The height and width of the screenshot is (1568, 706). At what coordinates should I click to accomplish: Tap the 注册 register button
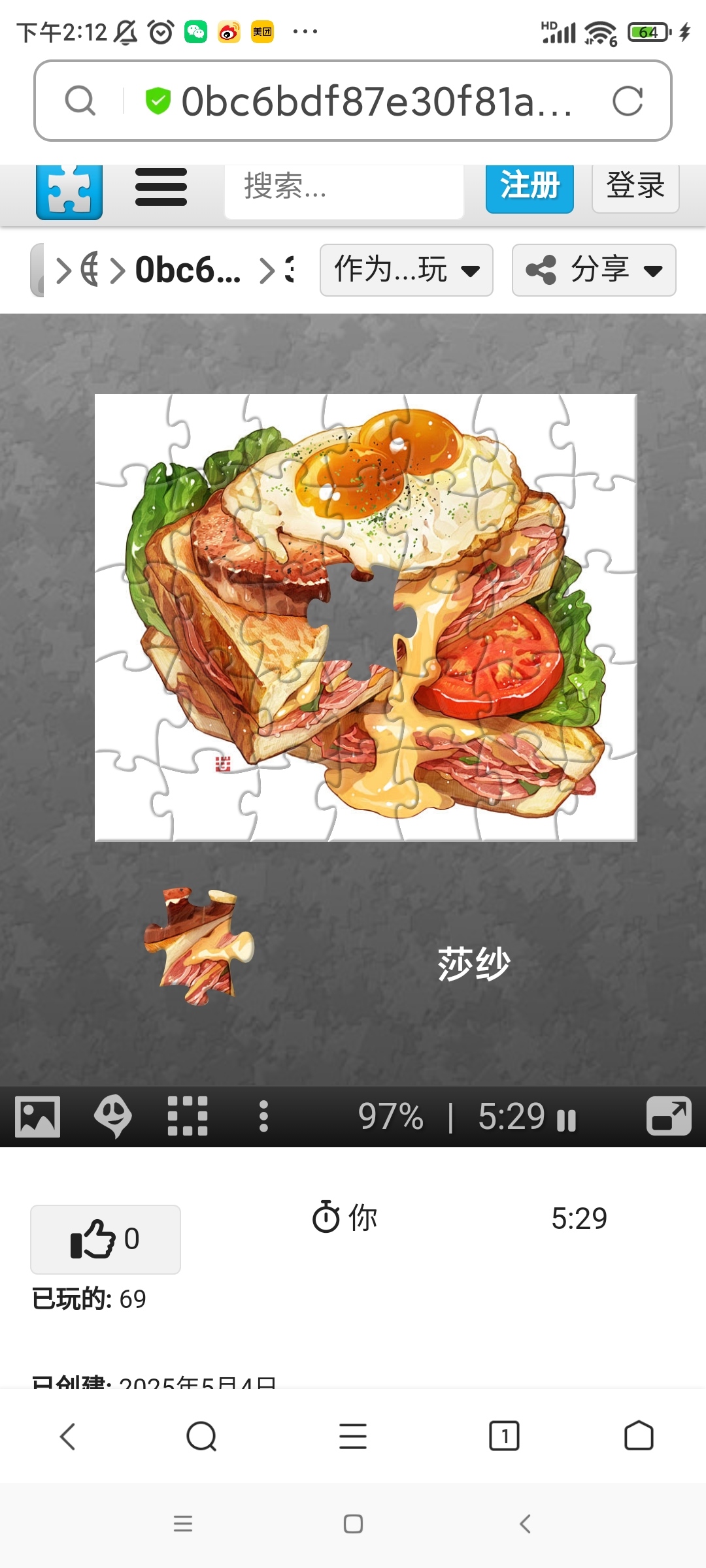click(x=529, y=187)
